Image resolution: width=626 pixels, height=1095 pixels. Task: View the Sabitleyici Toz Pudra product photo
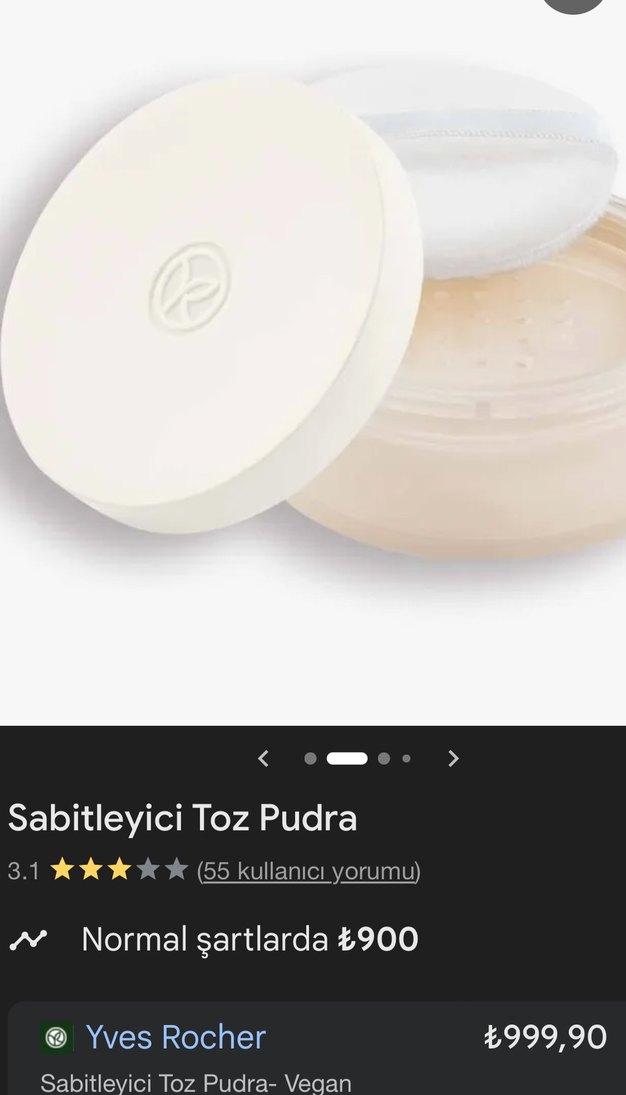pos(313,330)
